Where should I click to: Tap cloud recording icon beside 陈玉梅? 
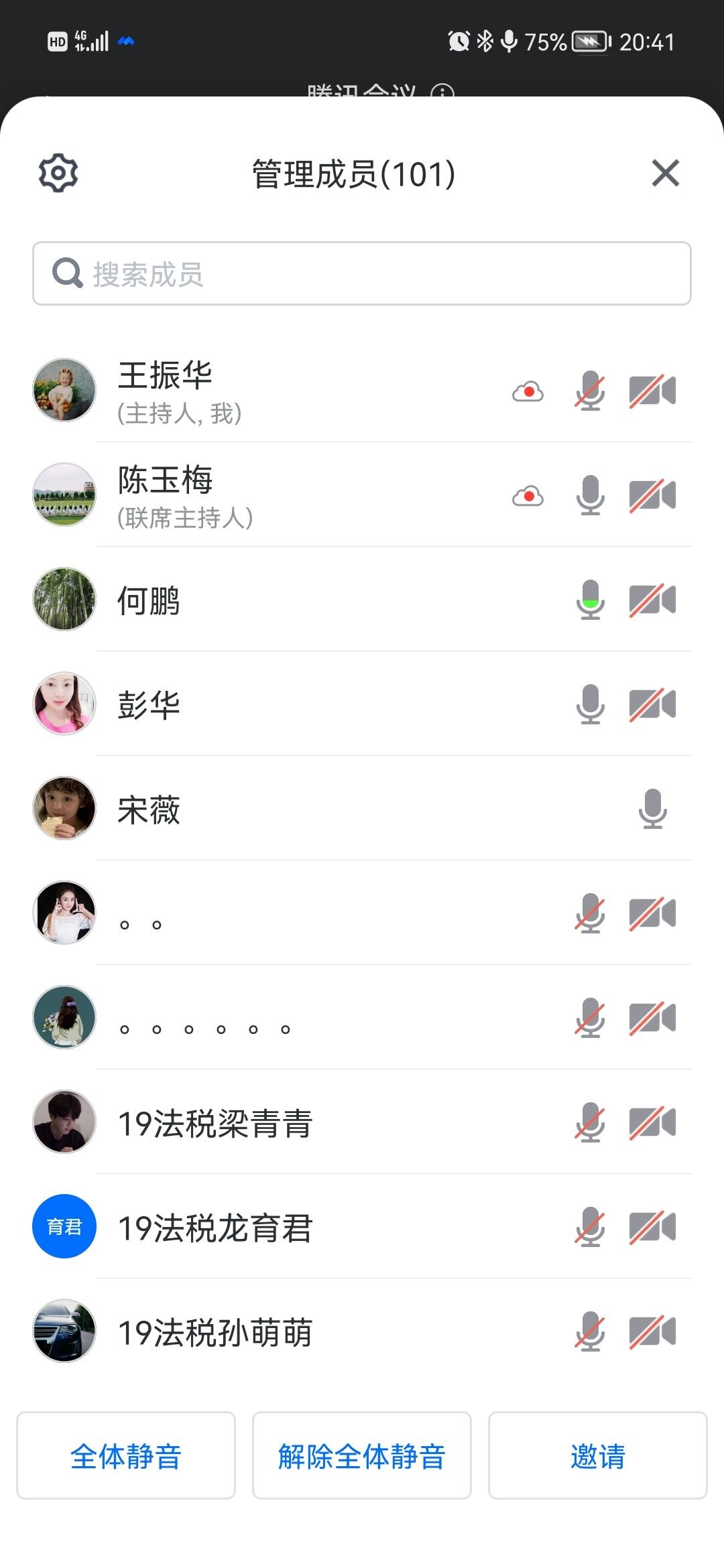tap(528, 497)
